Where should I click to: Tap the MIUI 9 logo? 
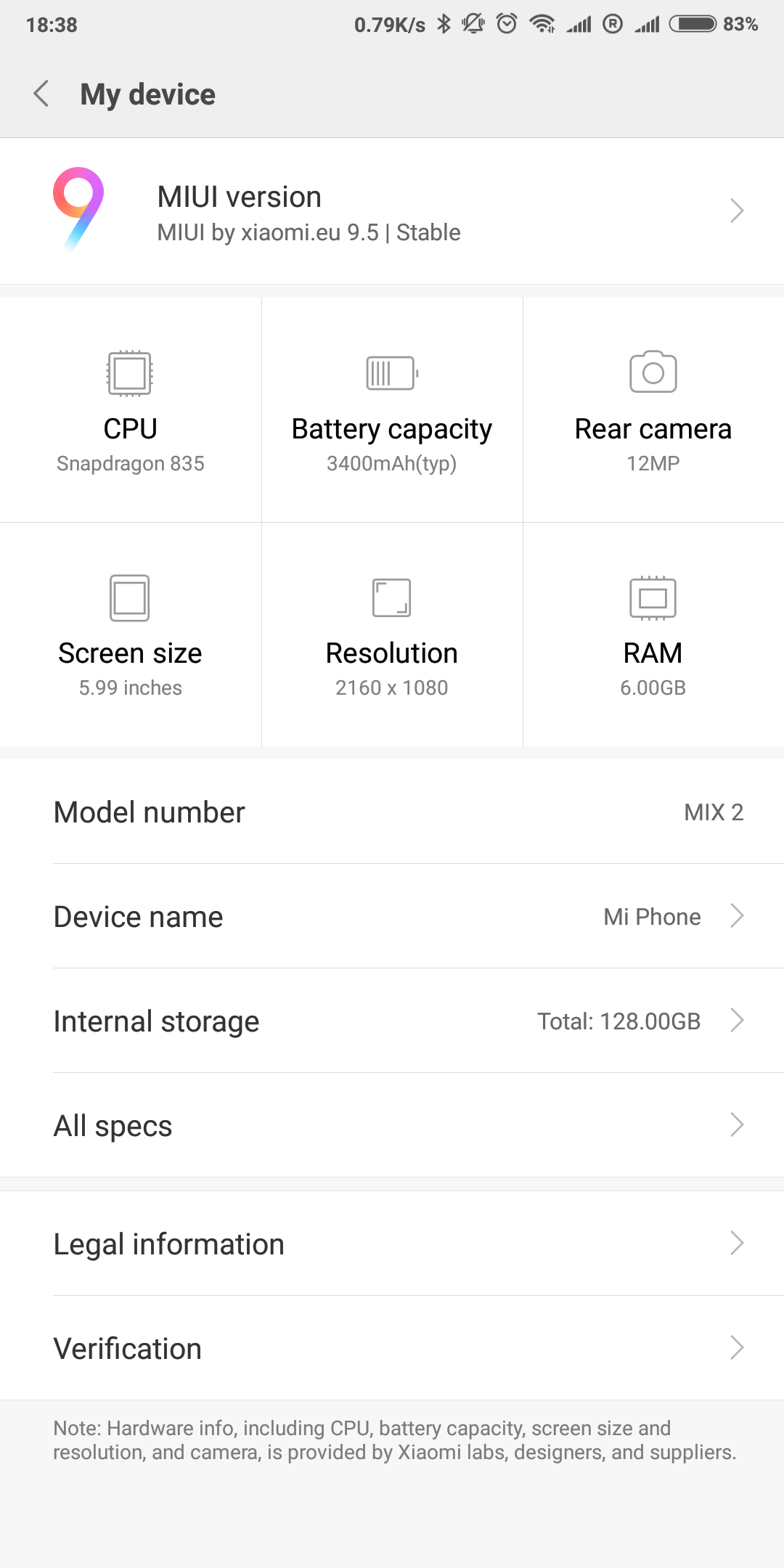click(x=80, y=211)
